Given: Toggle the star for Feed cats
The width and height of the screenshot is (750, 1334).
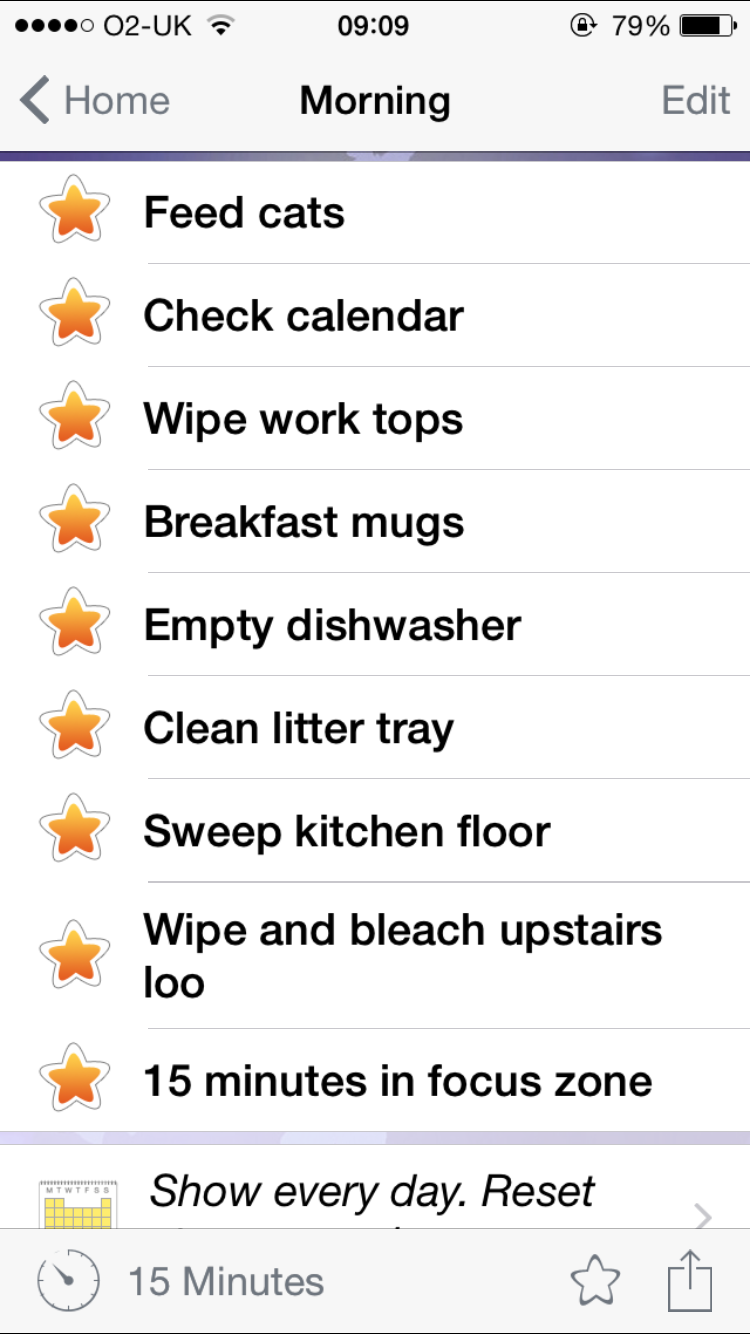Looking at the screenshot, I should point(74,212).
